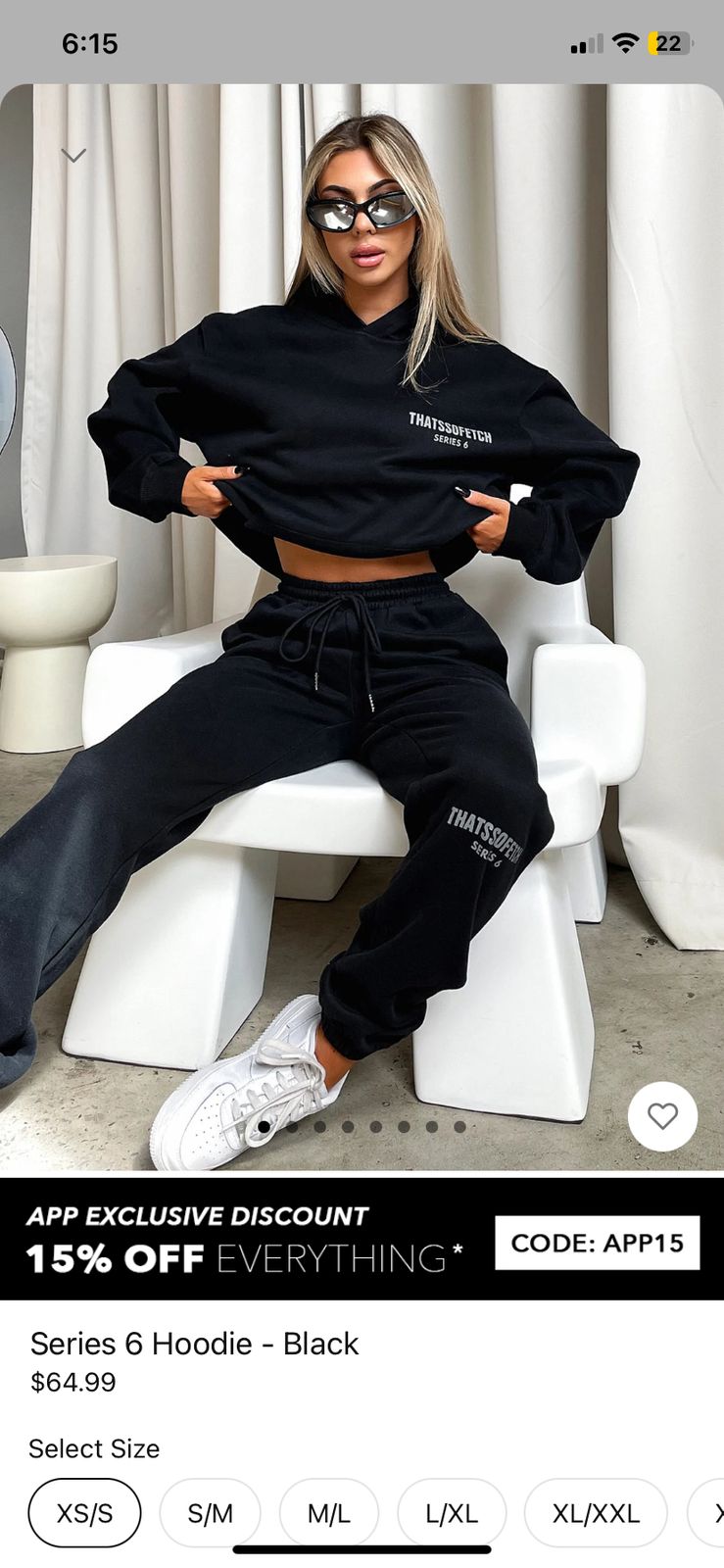Open the hoodie product photo
Viewport: 724px width, 1568px height.
click(362, 627)
